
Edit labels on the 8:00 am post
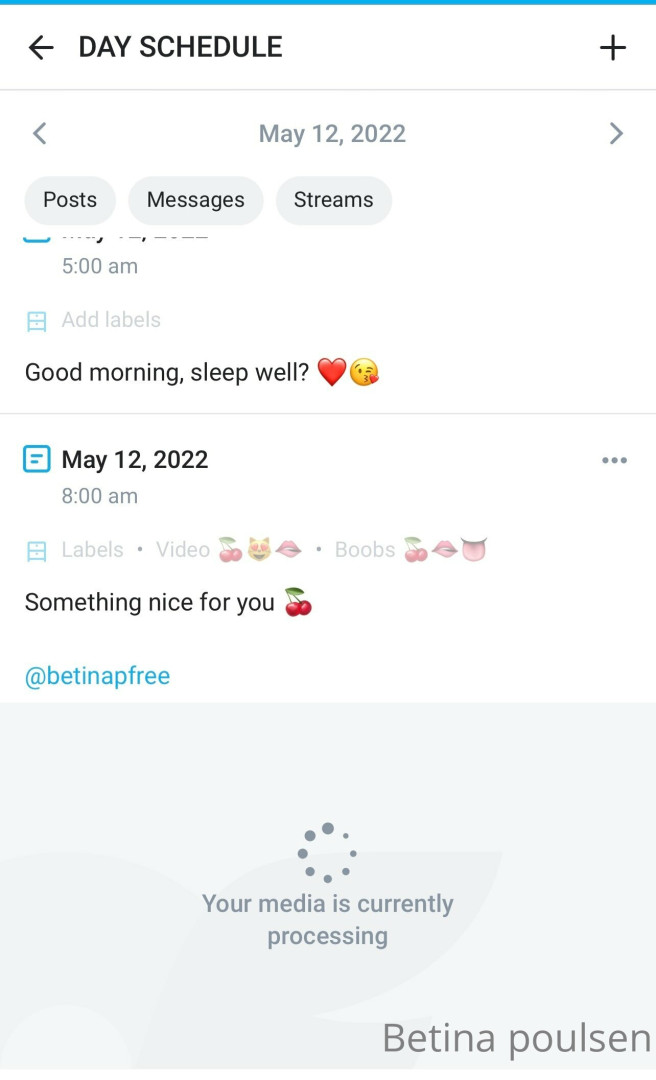(90, 550)
